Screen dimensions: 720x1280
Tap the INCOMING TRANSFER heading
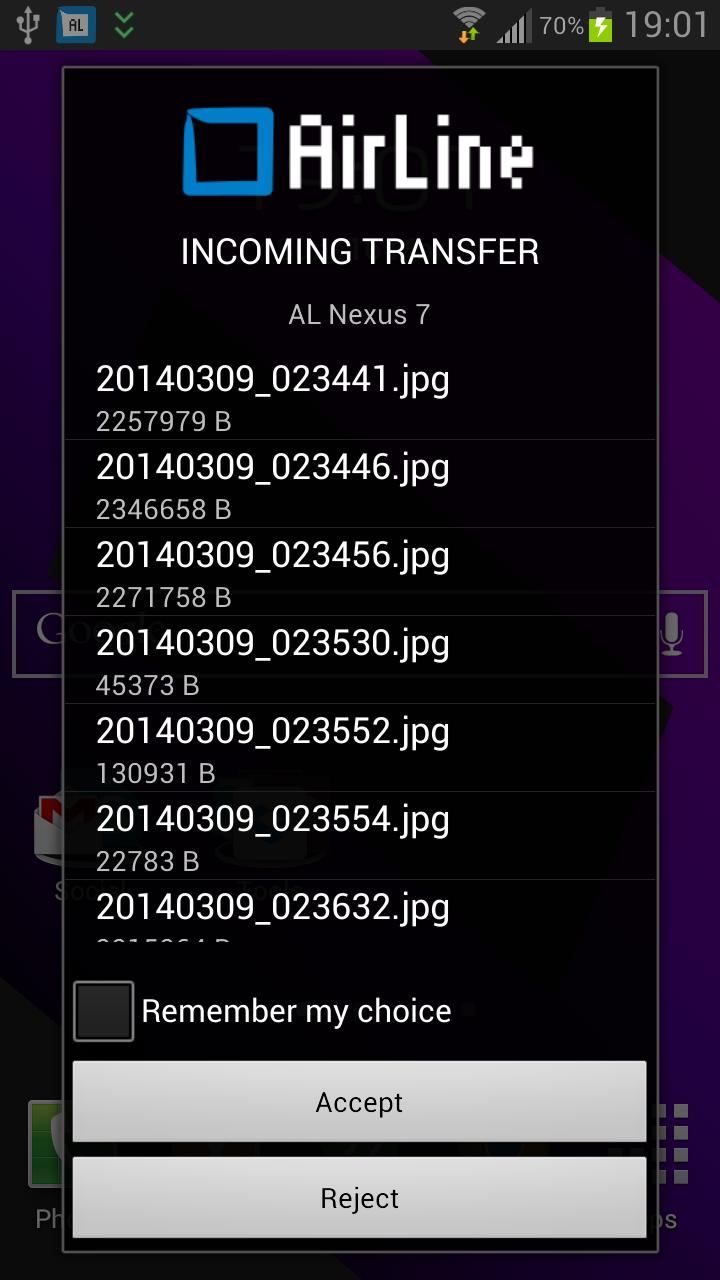360,251
